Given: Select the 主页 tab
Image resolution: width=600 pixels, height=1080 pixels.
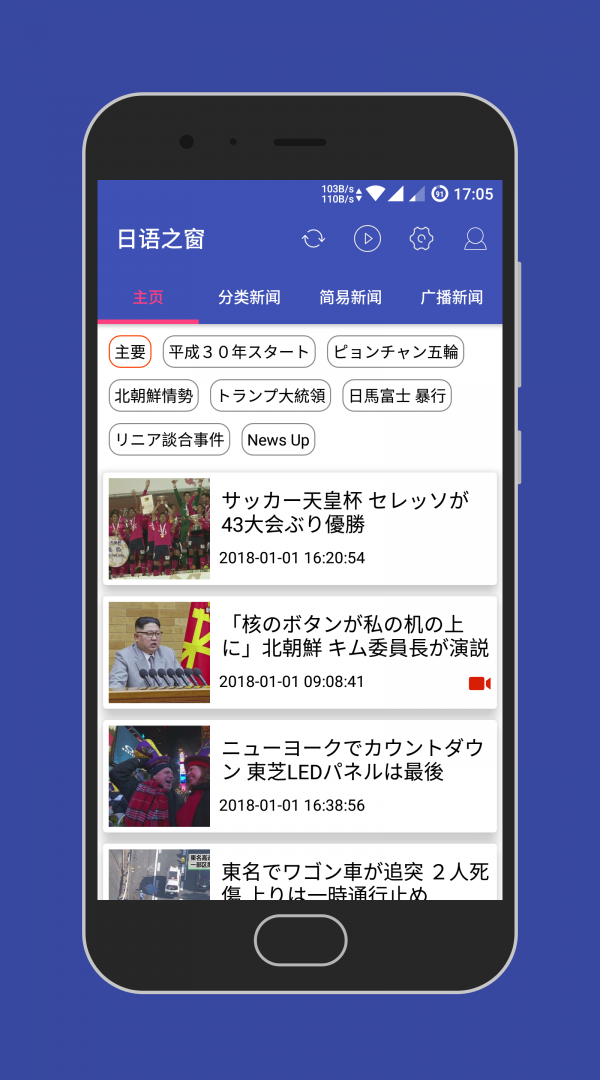Looking at the screenshot, I should click(148, 297).
